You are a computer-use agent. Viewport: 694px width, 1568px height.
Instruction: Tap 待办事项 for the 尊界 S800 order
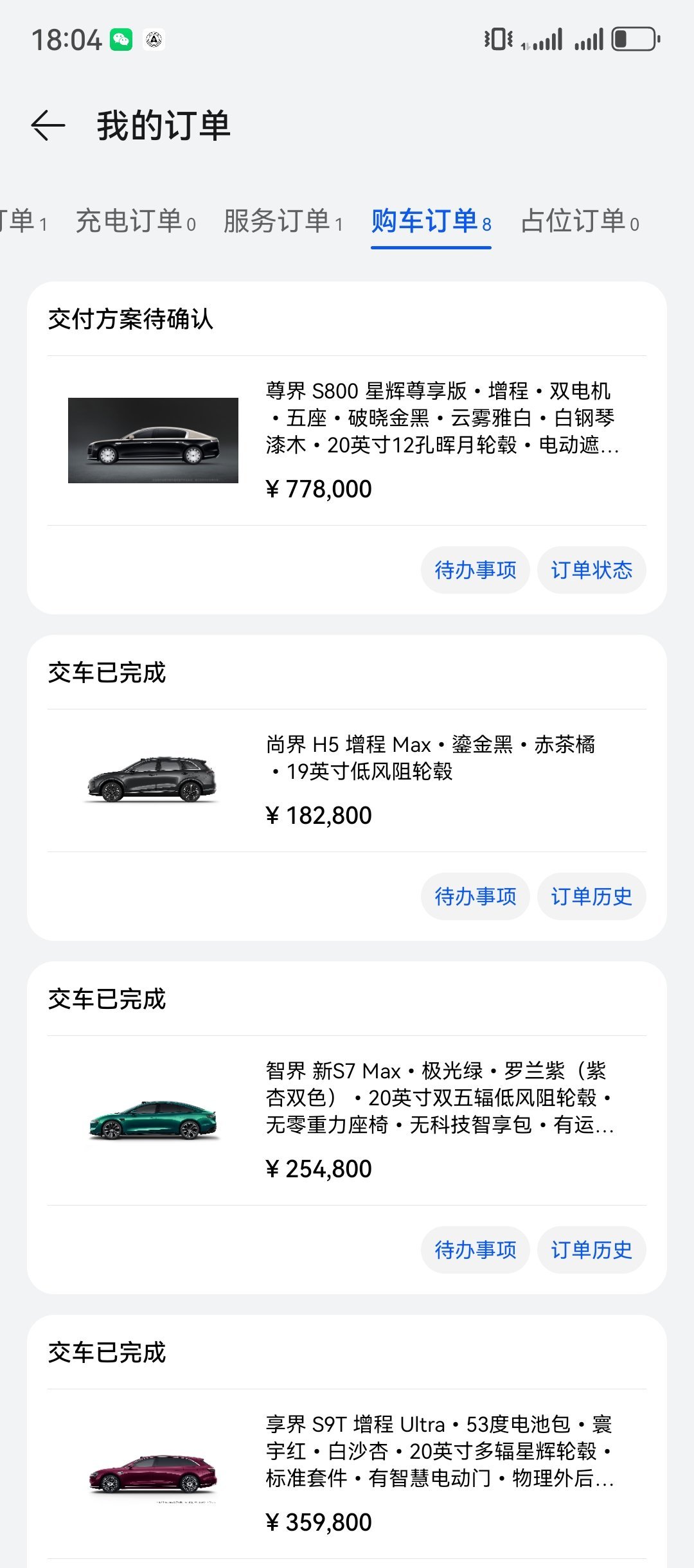click(475, 570)
